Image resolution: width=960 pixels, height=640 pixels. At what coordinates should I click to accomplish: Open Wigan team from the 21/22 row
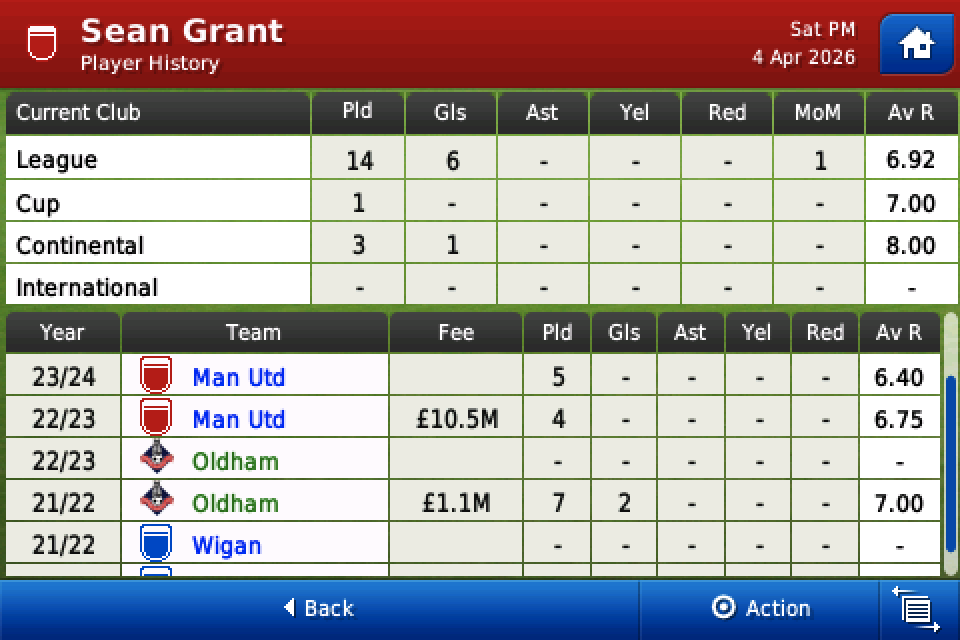227,545
